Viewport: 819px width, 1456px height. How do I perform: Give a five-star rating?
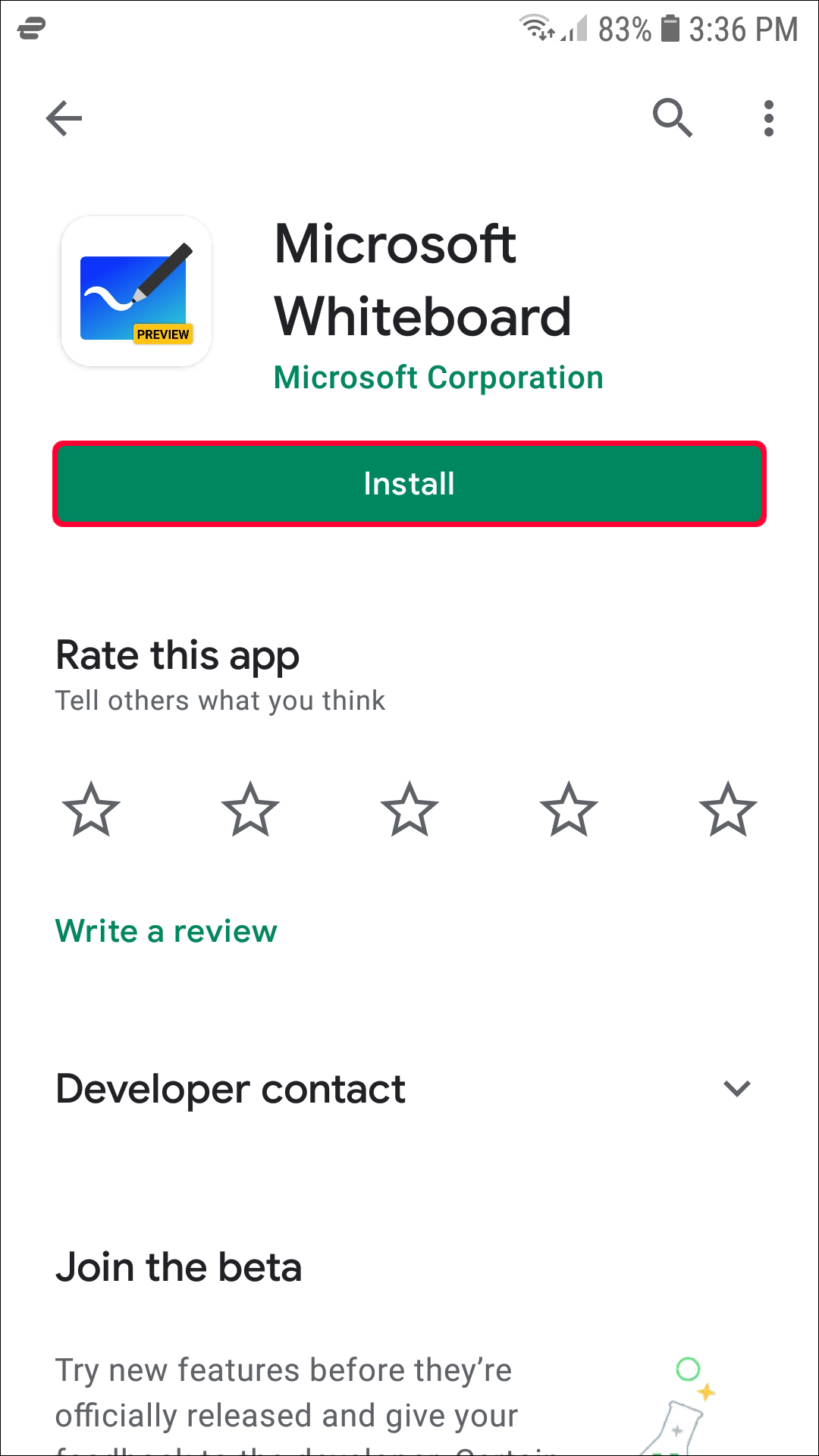728,809
